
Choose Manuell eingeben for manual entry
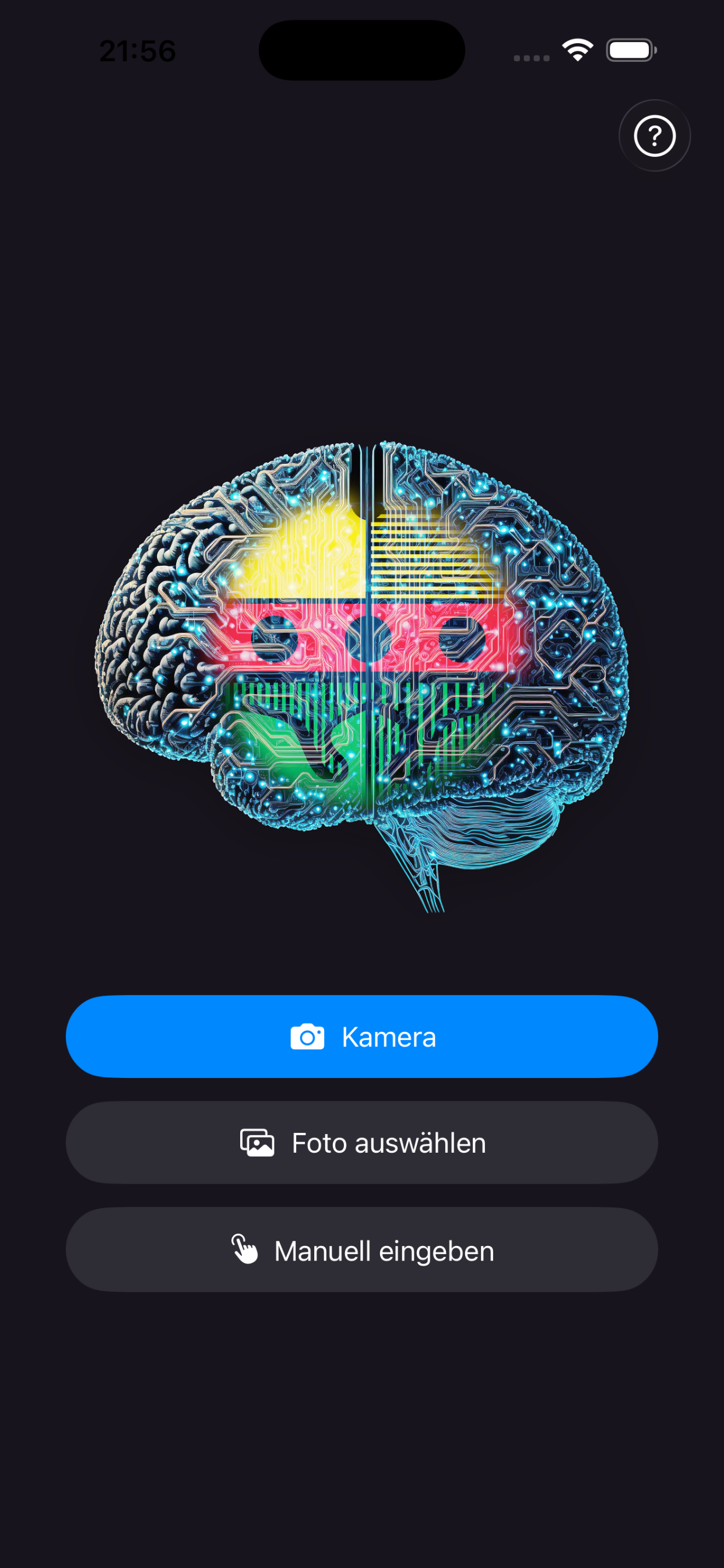(x=362, y=1249)
